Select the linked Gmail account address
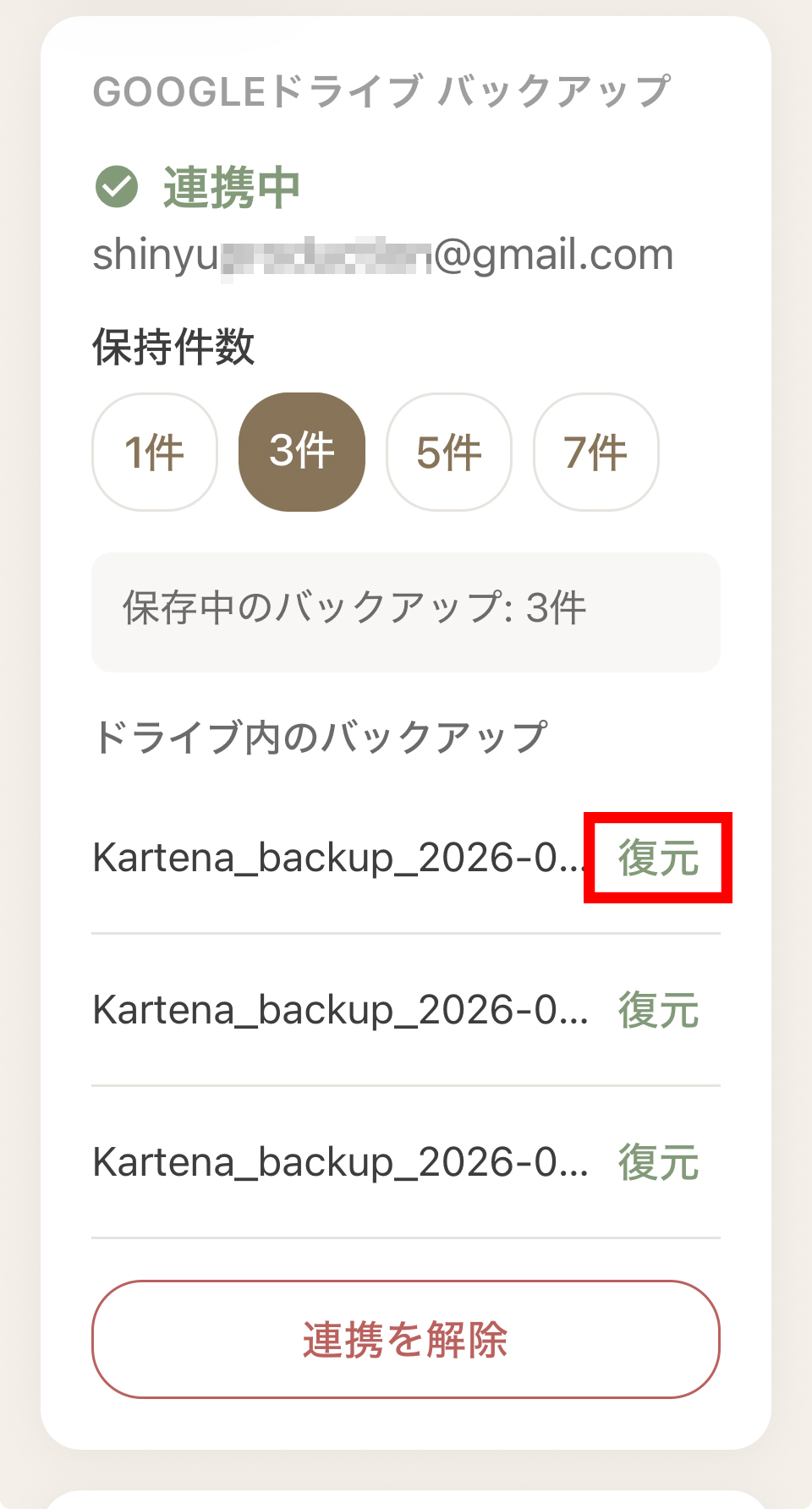The image size is (812, 1509). tap(382, 254)
